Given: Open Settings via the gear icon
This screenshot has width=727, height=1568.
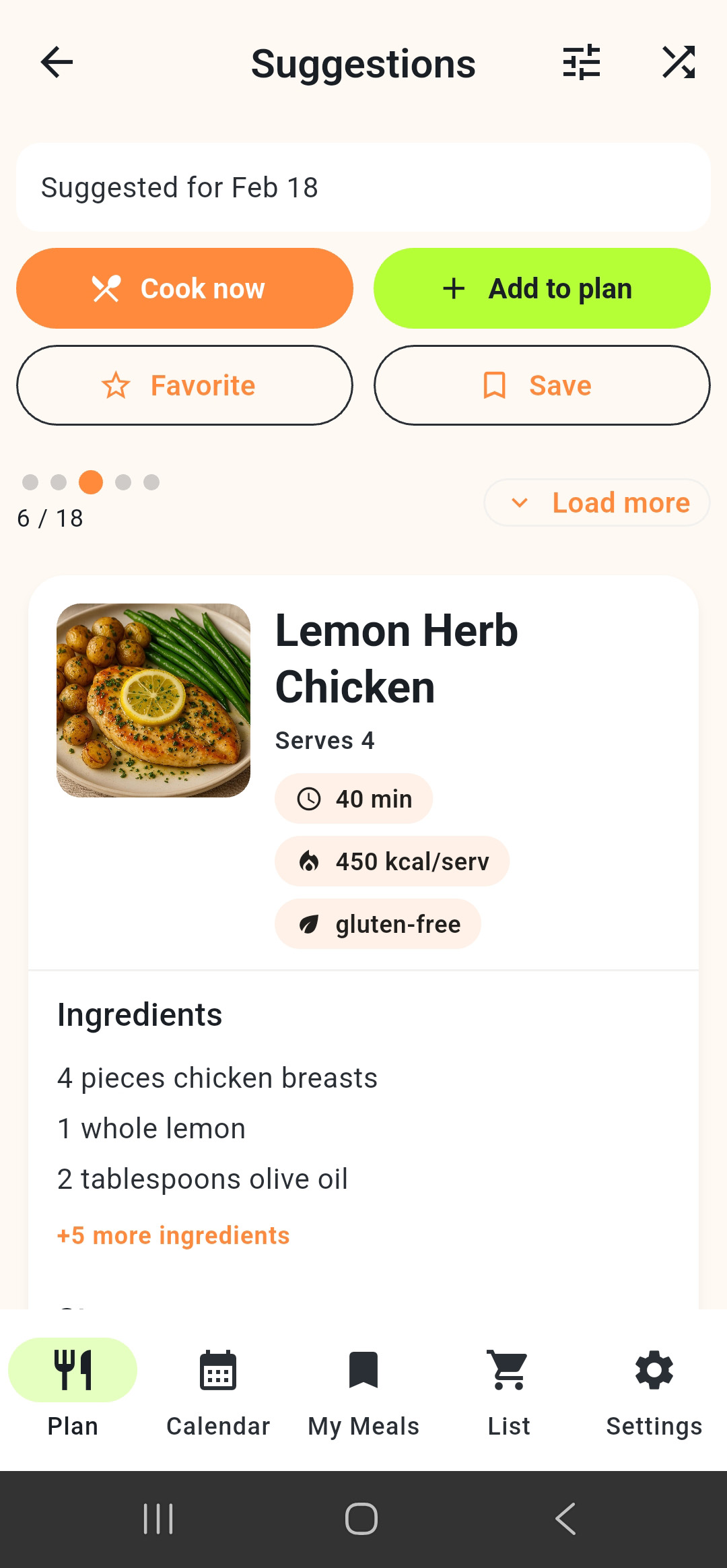Looking at the screenshot, I should click(653, 1370).
